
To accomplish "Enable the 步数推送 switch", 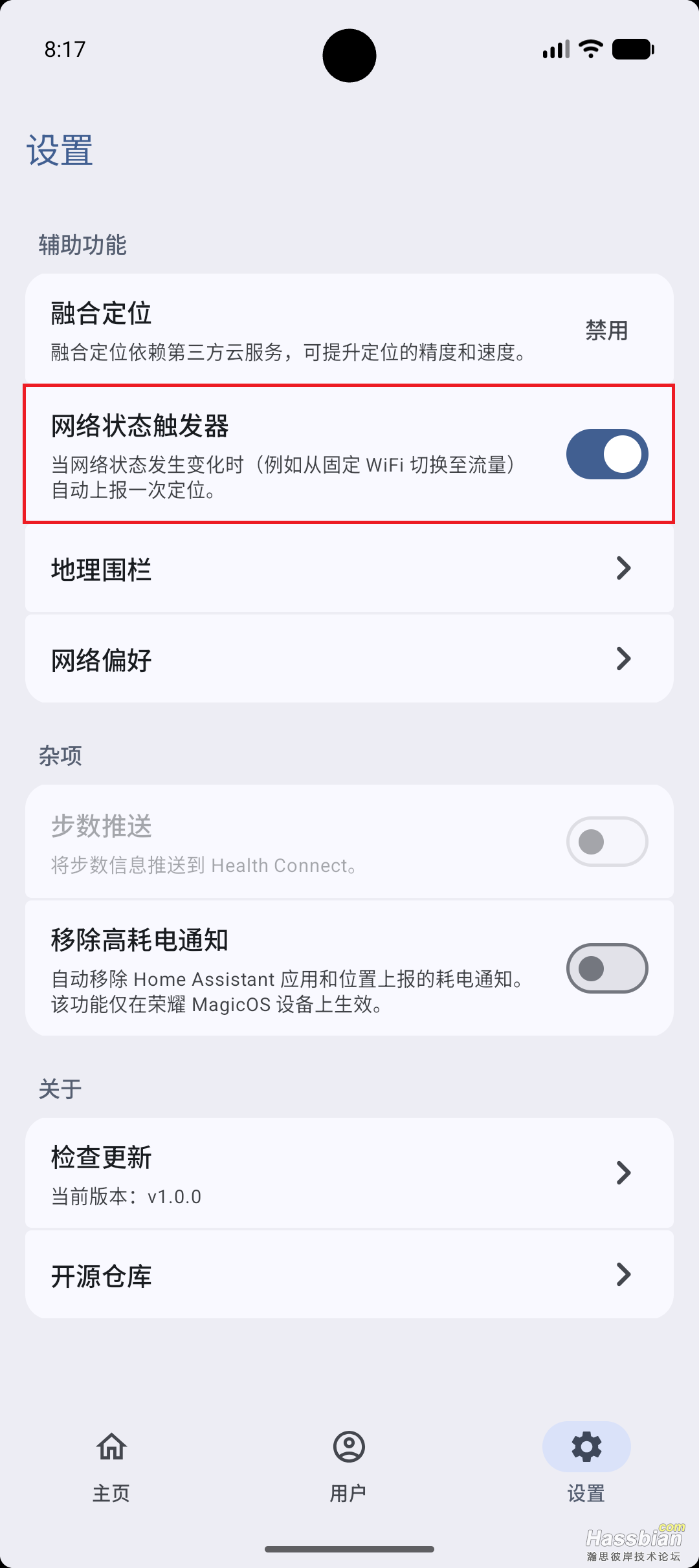I will point(606,842).
